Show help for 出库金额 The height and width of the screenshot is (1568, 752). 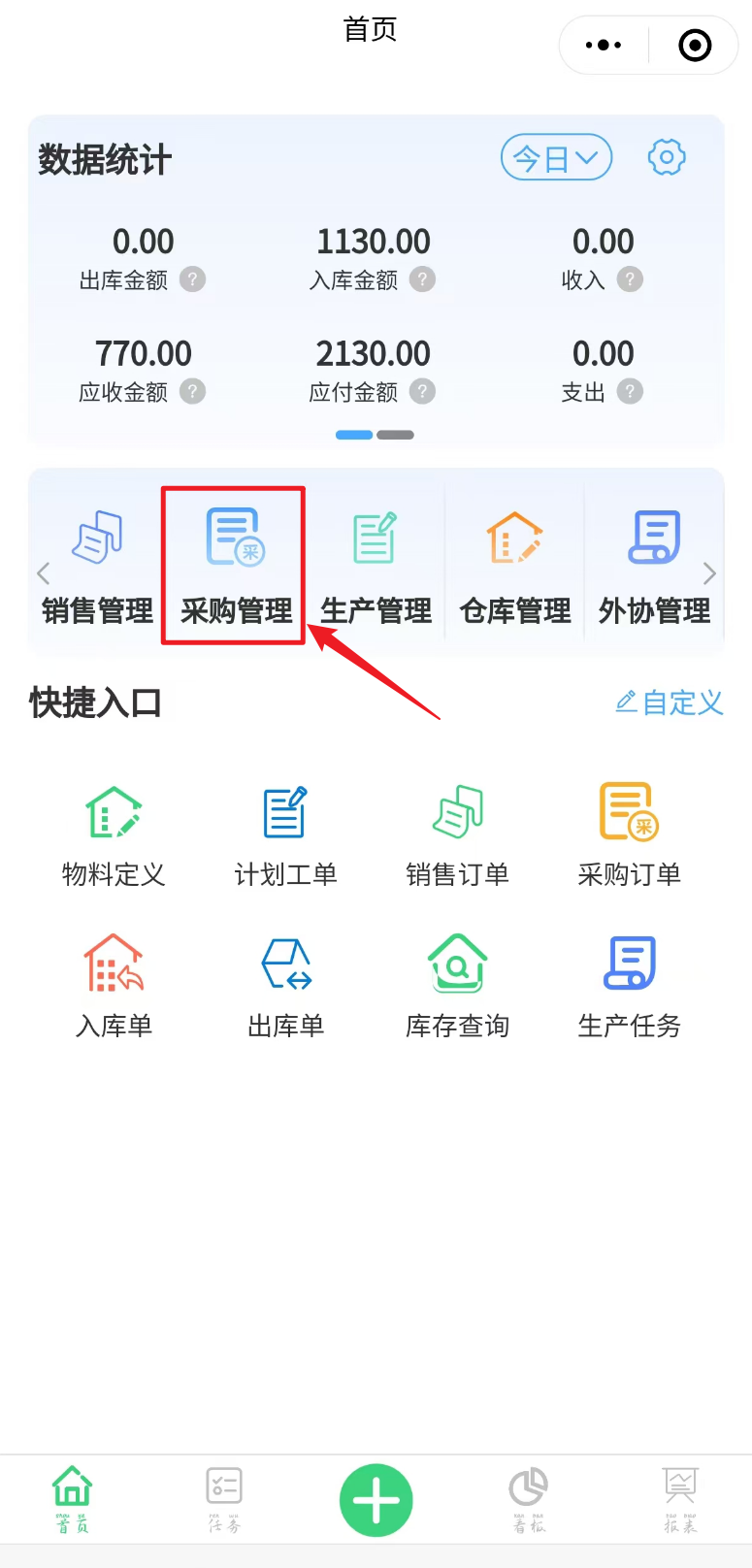193,279
